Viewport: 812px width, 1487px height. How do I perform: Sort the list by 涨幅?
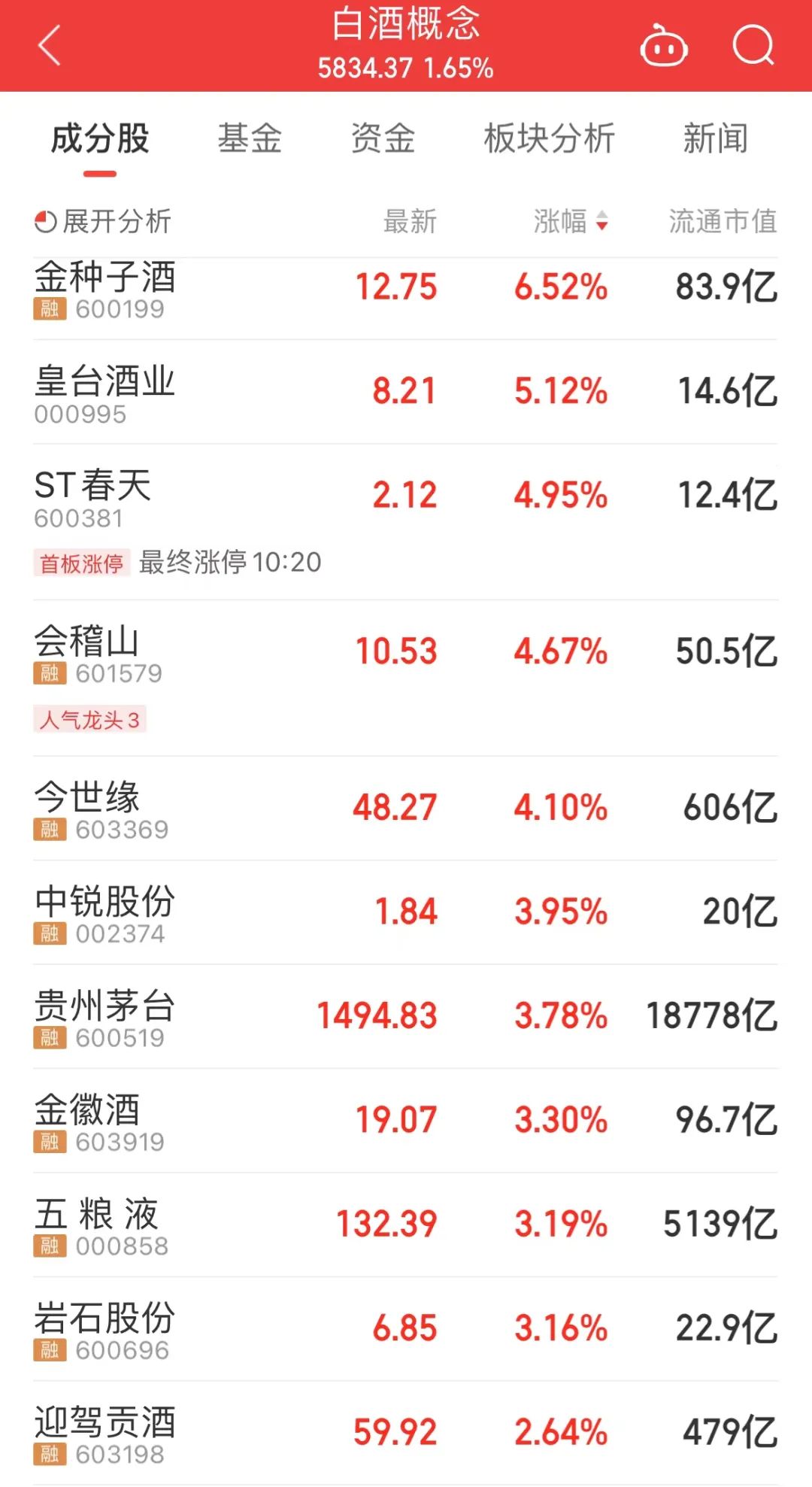(x=571, y=221)
